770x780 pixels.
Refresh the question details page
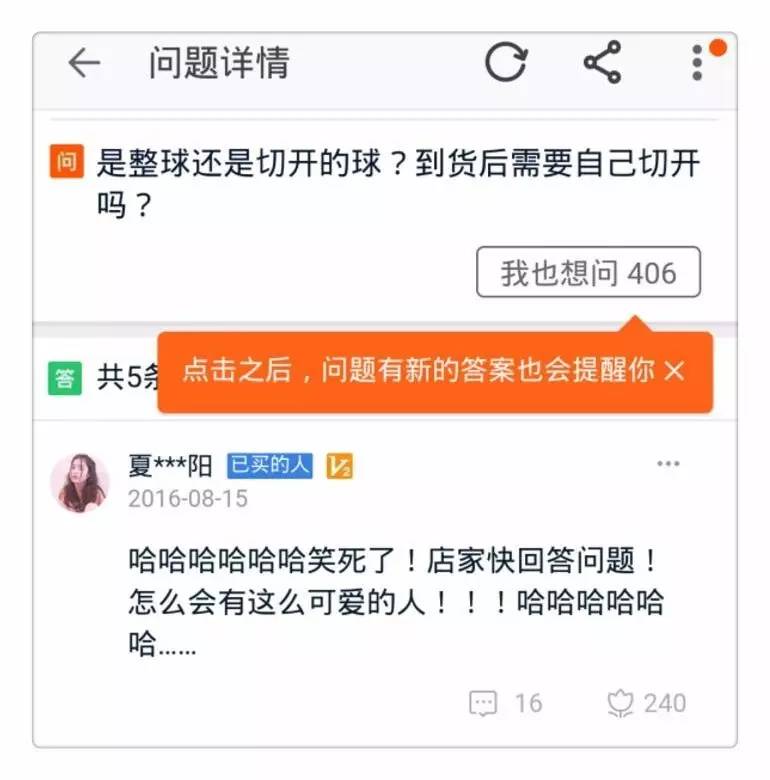(x=506, y=62)
